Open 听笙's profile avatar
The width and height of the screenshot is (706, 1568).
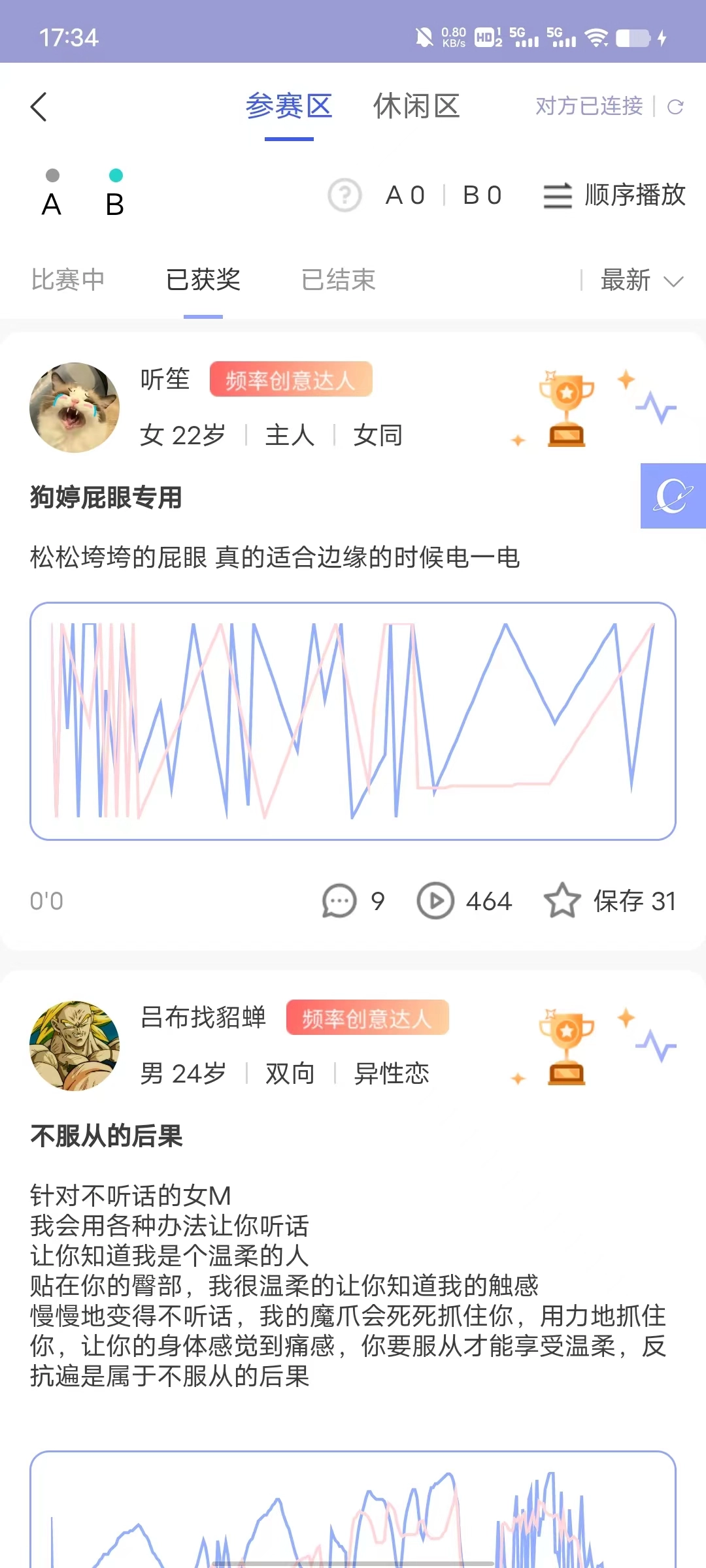coord(75,408)
